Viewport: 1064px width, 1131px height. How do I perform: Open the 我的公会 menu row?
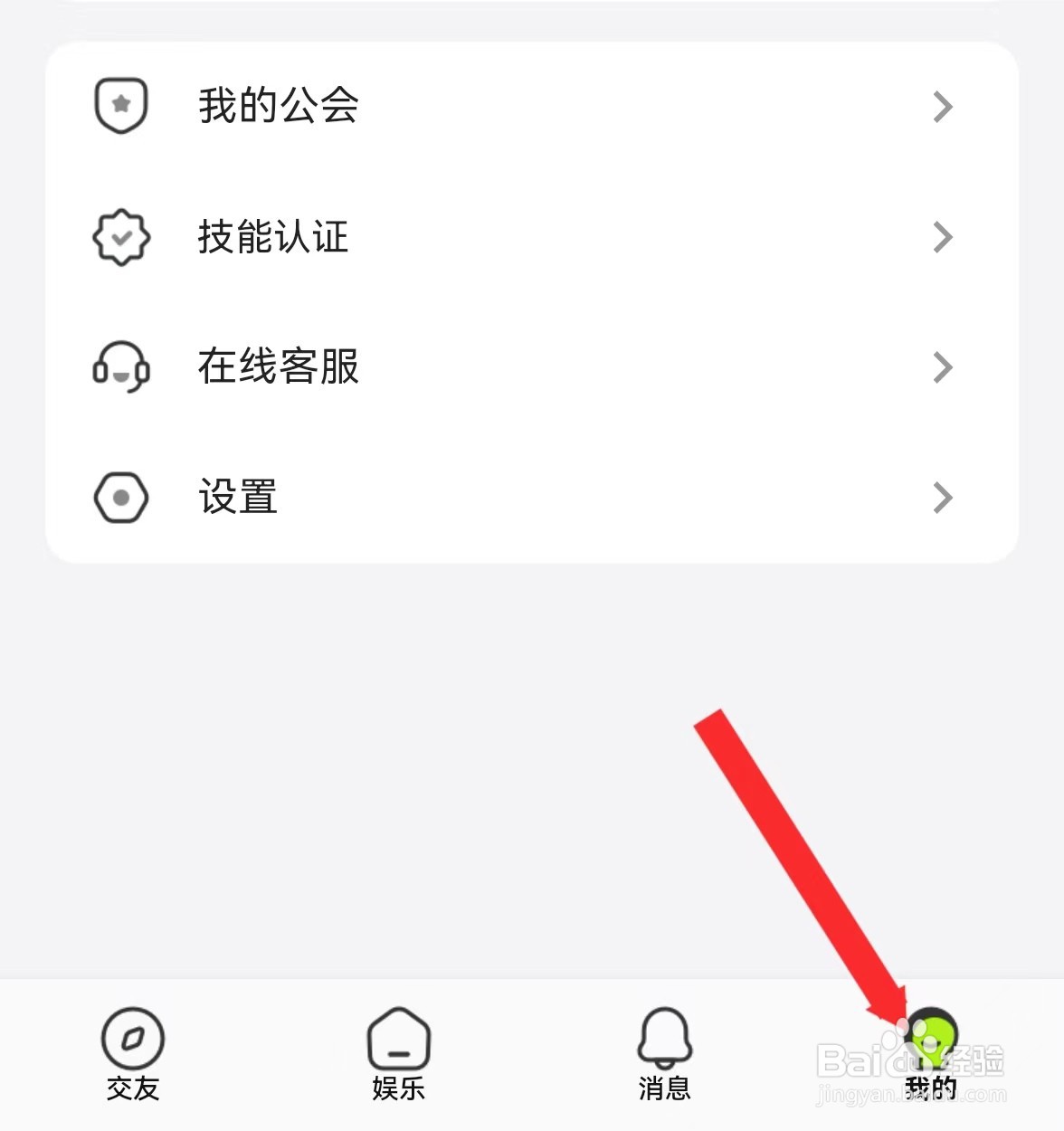pos(278,106)
